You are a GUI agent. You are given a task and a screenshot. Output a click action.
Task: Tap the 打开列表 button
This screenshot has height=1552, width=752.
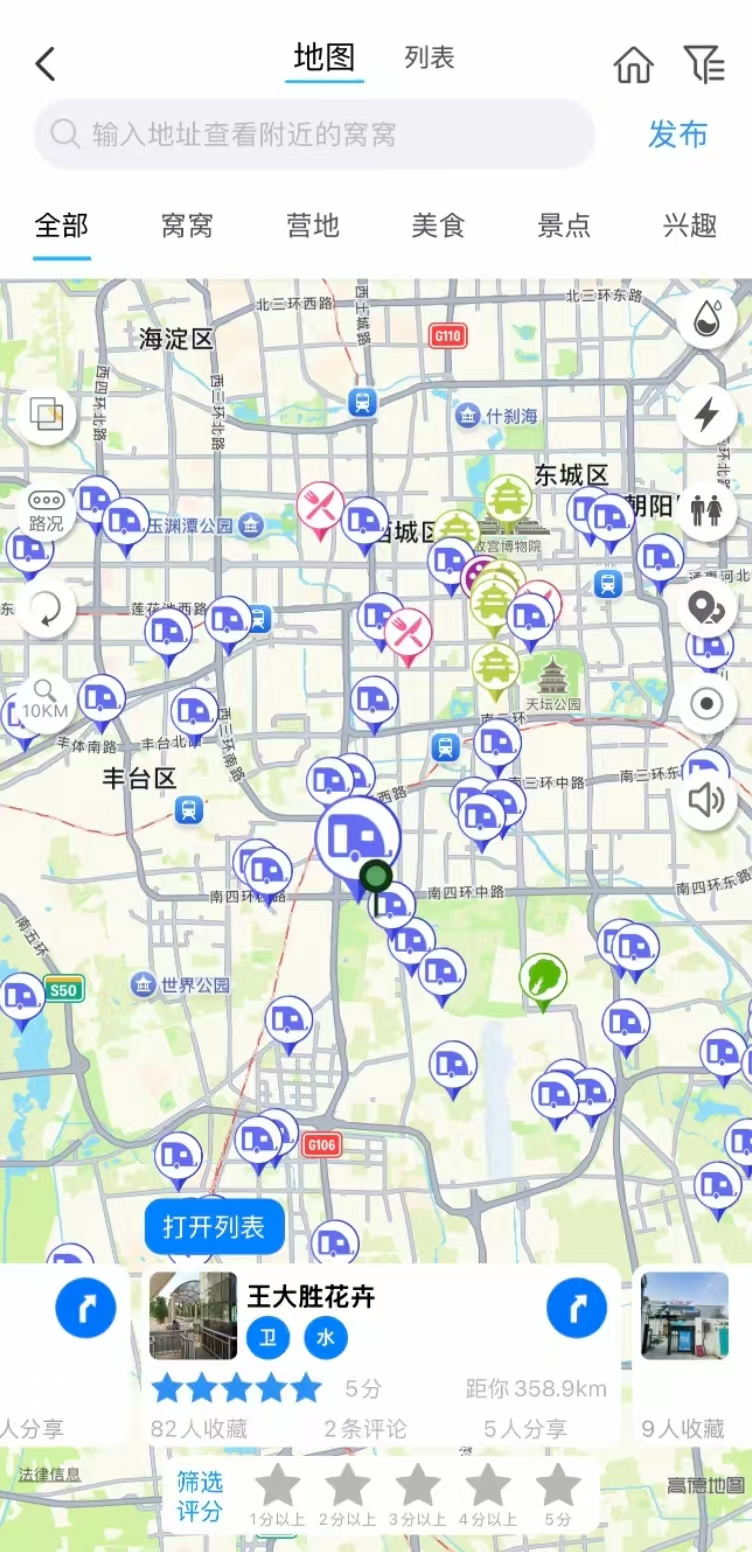click(214, 1226)
